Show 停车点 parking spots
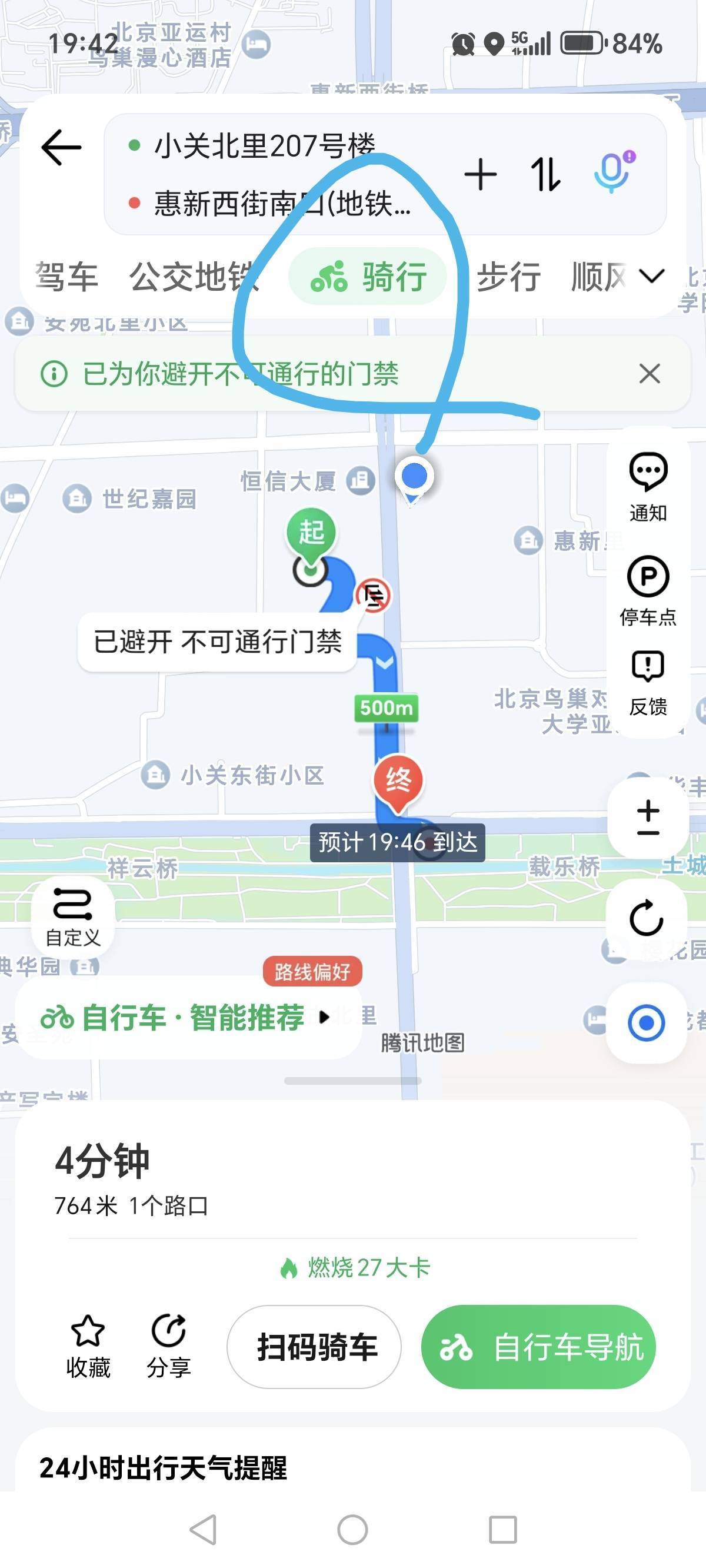The height and width of the screenshot is (1568, 706). tap(648, 590)
